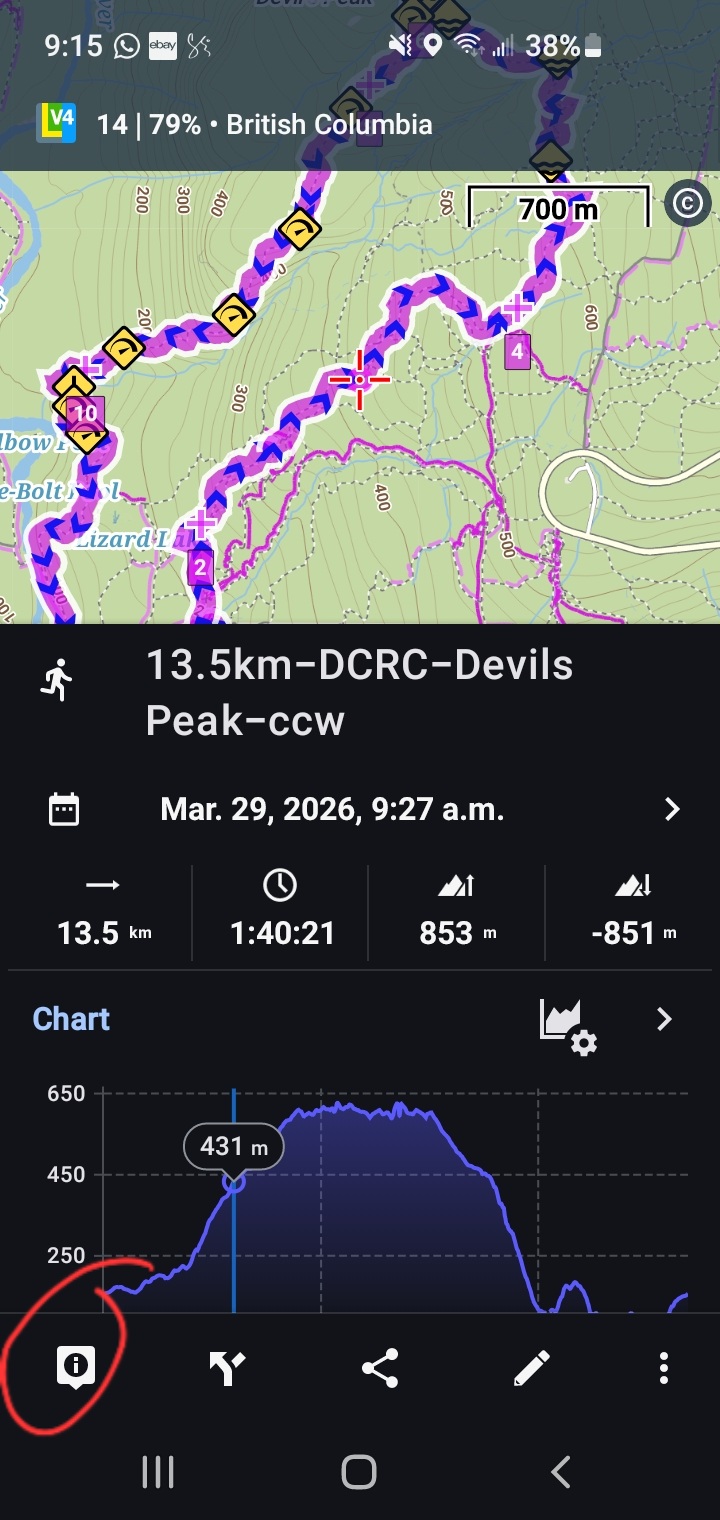
Task: Share this Devils Peak track
Action: [380, 1367]
